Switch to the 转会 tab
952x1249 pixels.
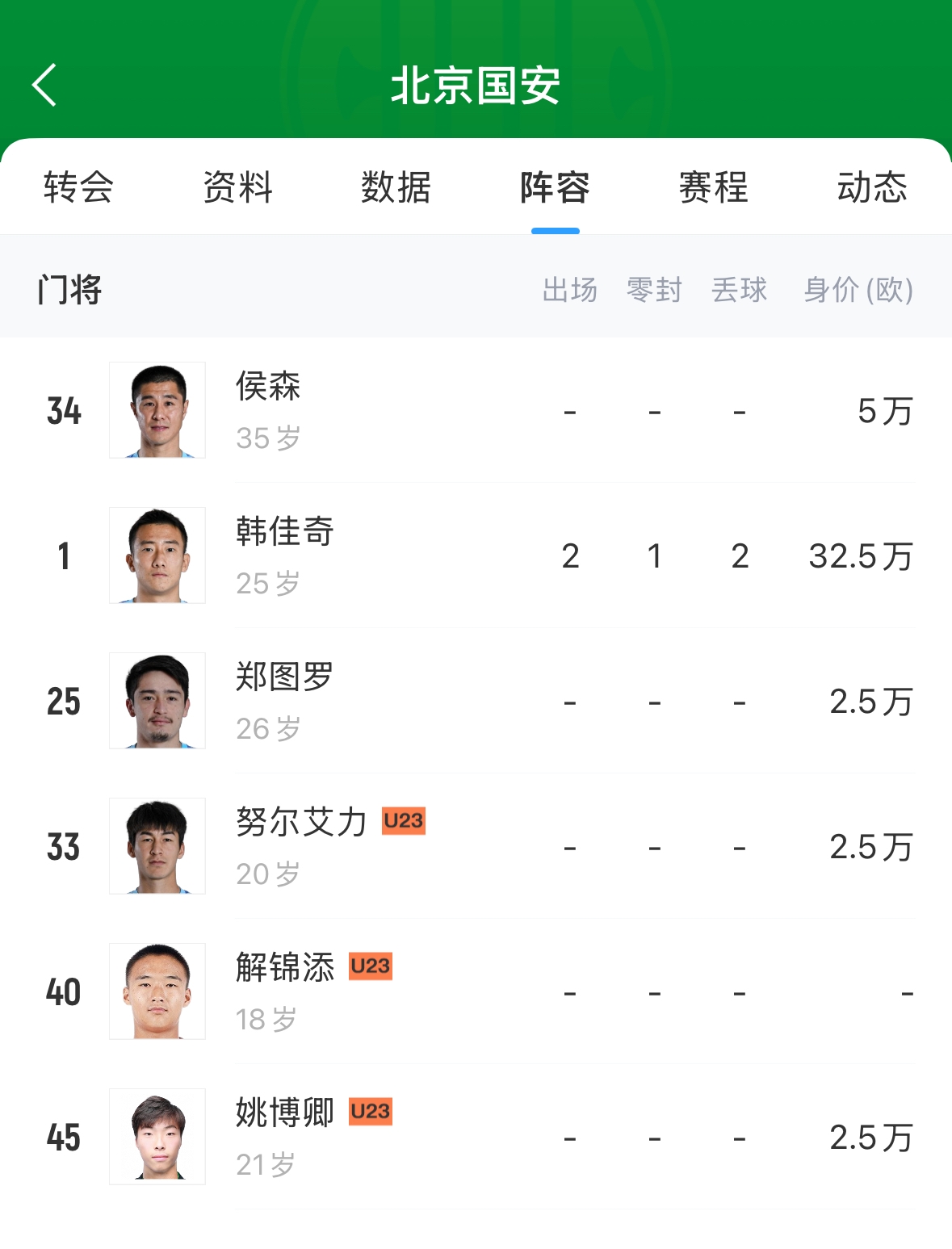78,188
